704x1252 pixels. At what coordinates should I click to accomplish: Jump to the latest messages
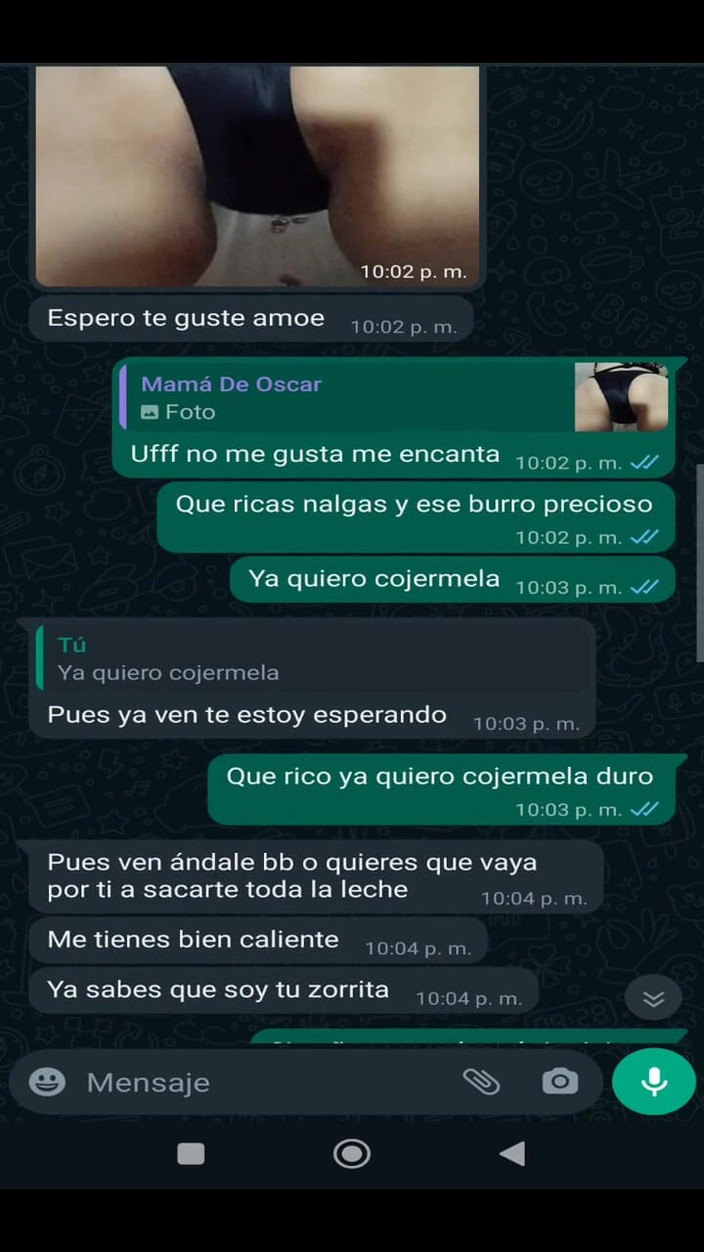[653, 998]
